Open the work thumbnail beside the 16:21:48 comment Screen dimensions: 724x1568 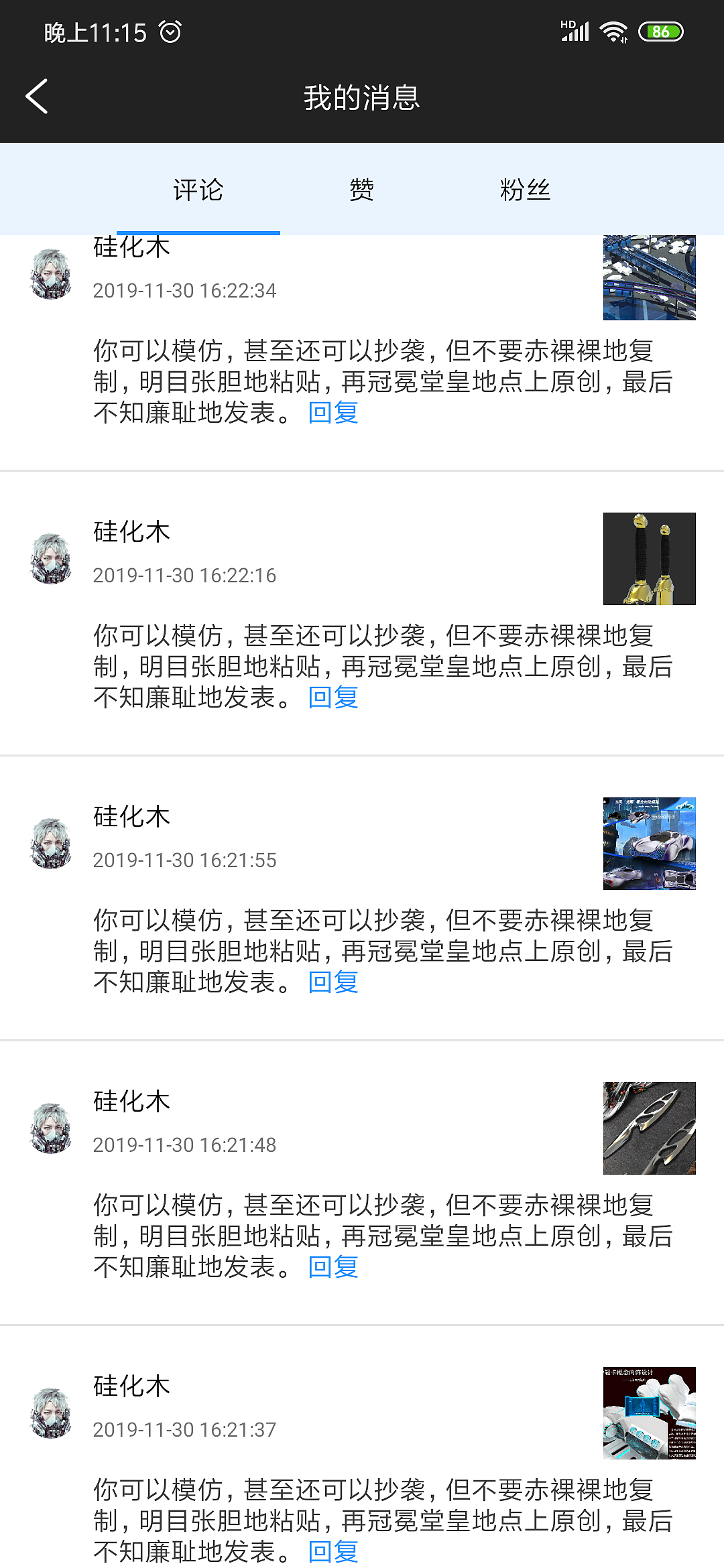[649, 1128]
